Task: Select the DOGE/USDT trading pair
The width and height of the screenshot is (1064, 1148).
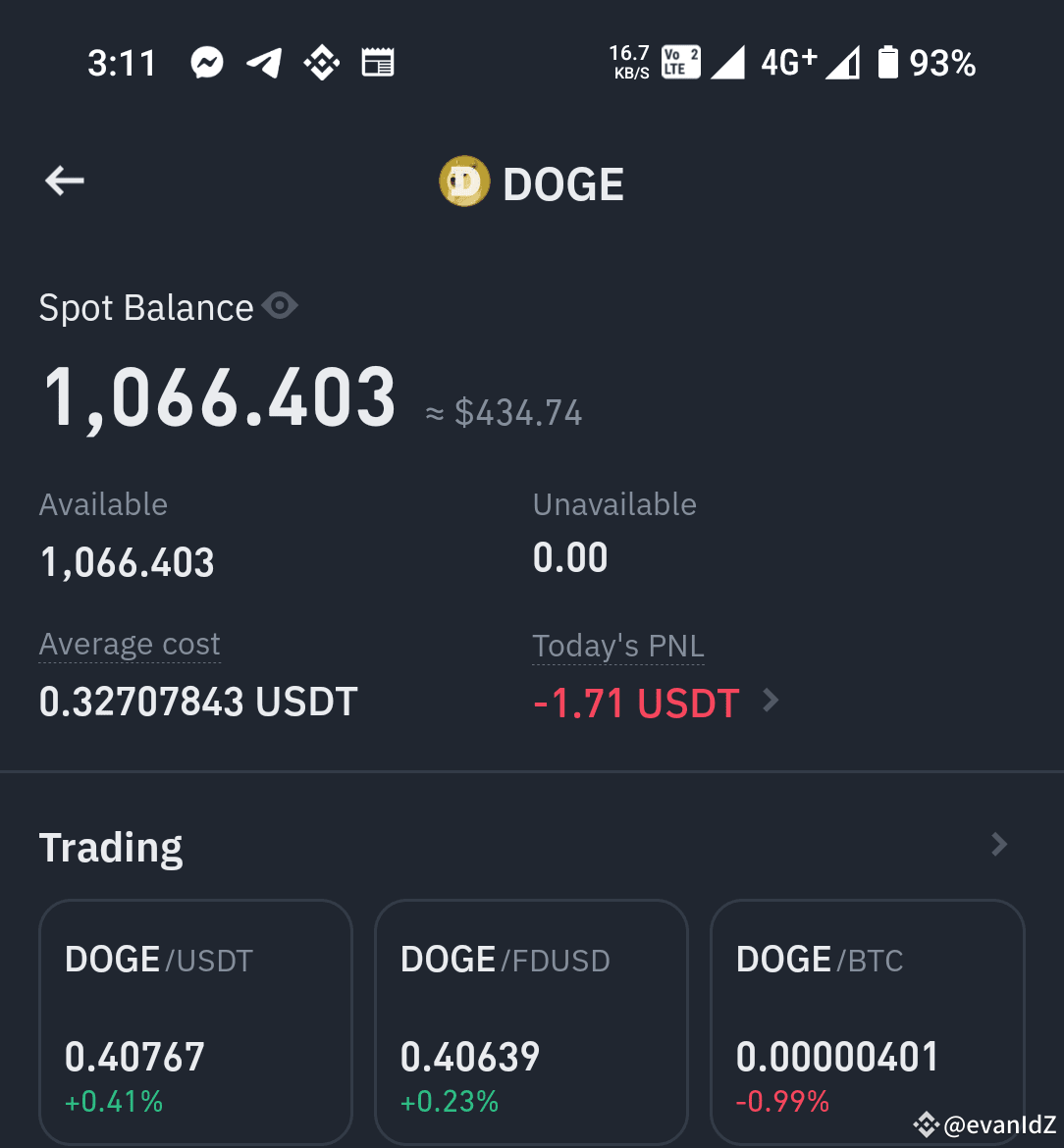Action: tap(194, 1020)
